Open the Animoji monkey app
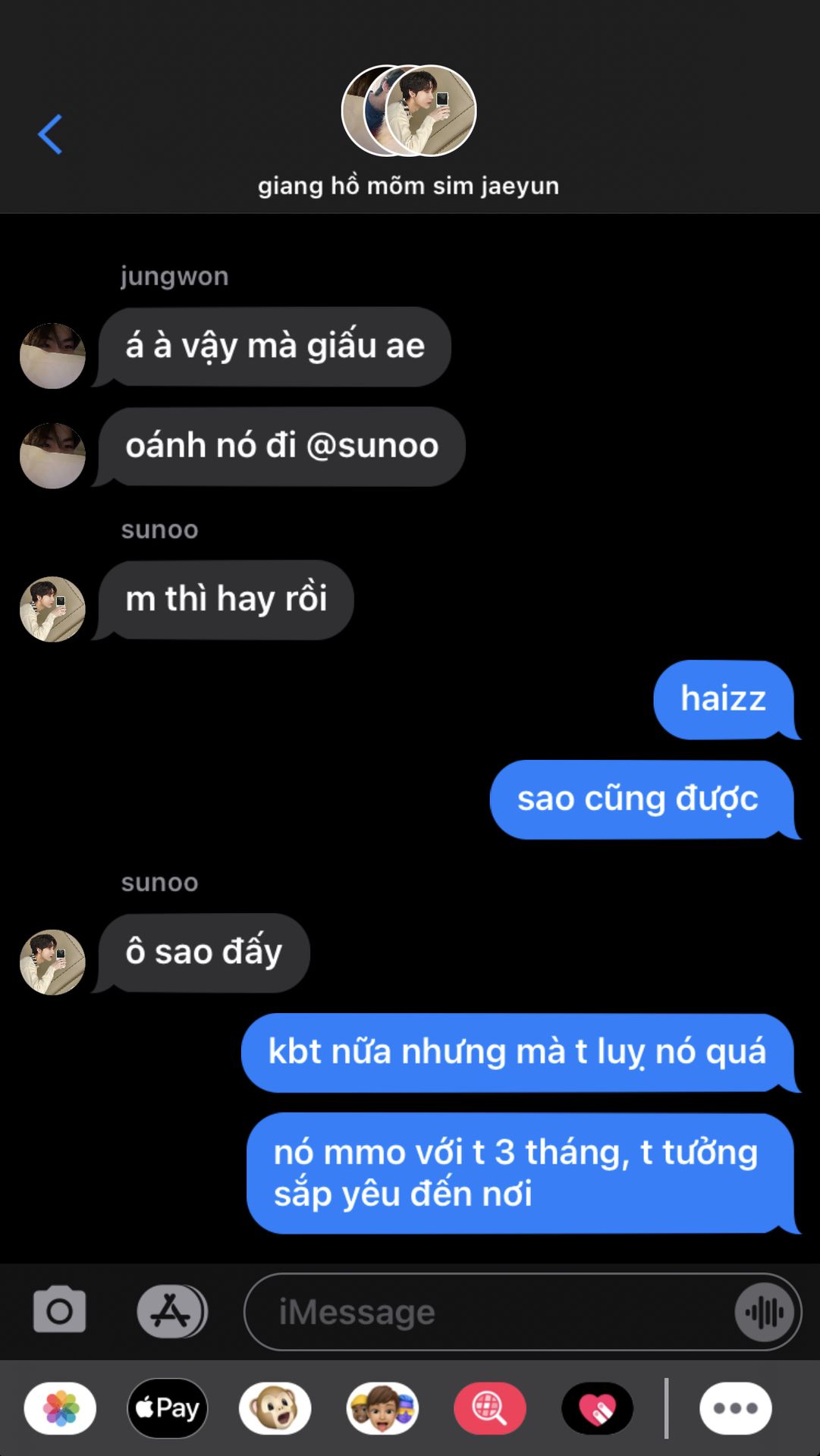The width and height of the screenshot is (820, 1456). (x=275, y=1408)
